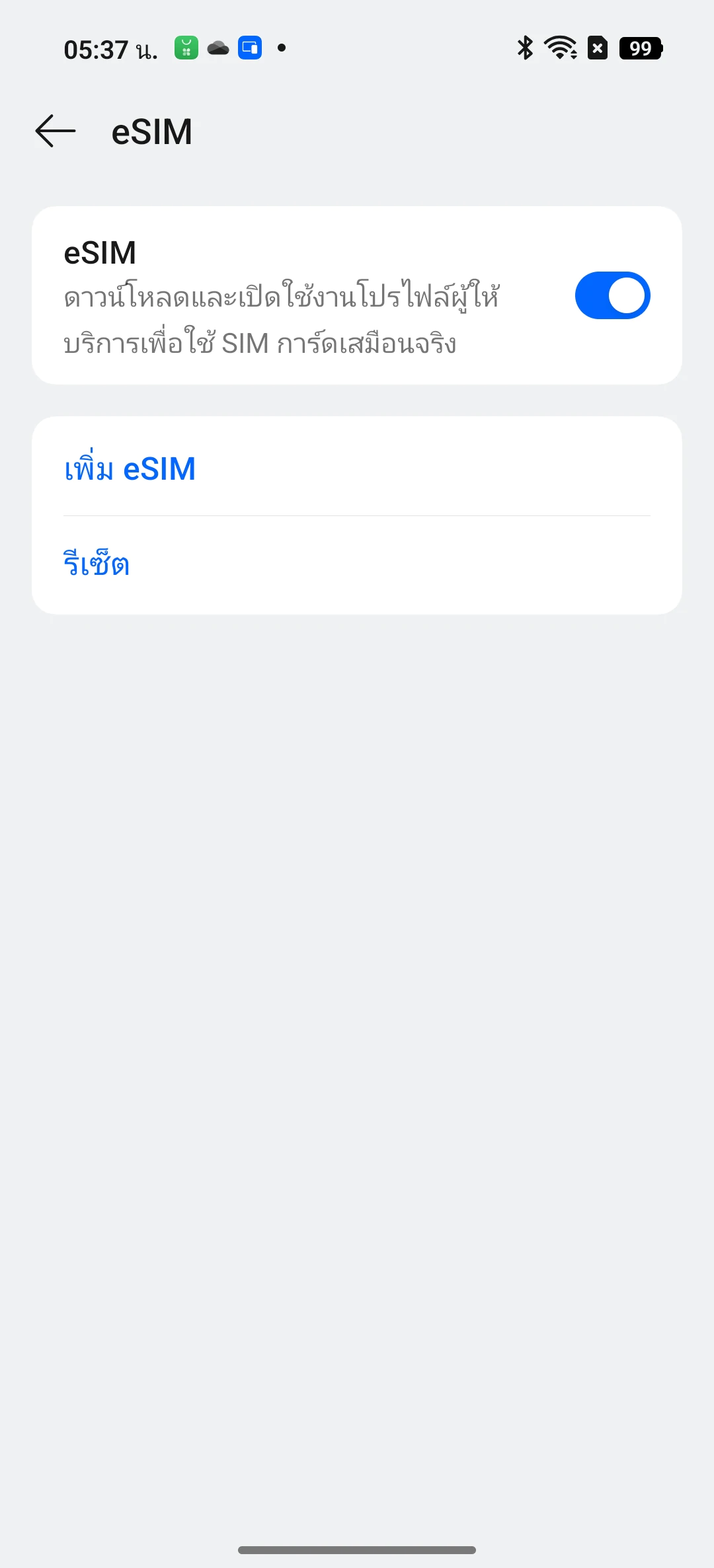Turn off the eSIM switch
This screenshot has width=714, height=1568.
point(612,295)
